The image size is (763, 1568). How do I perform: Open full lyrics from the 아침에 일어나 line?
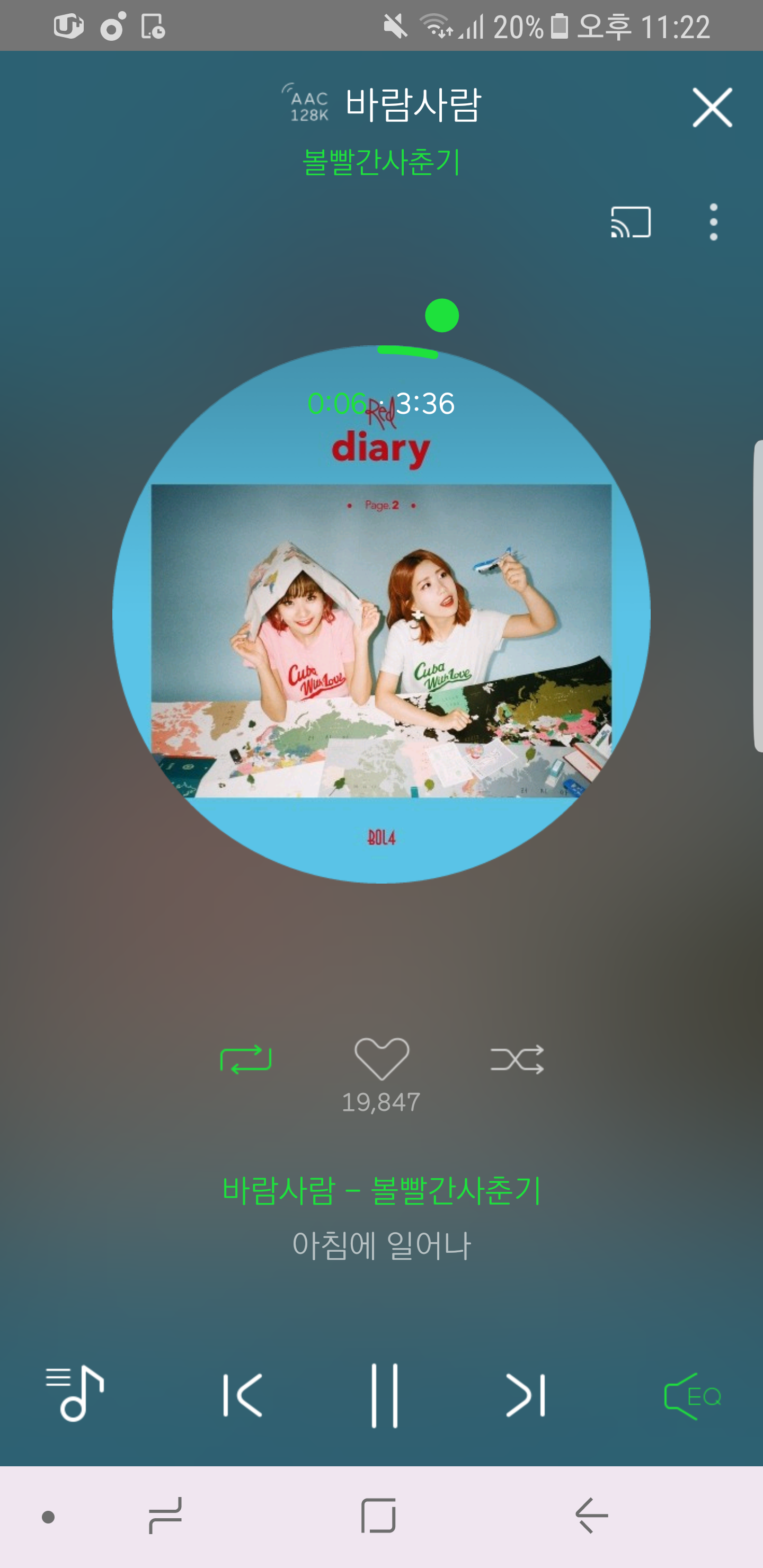(381, 1244)
